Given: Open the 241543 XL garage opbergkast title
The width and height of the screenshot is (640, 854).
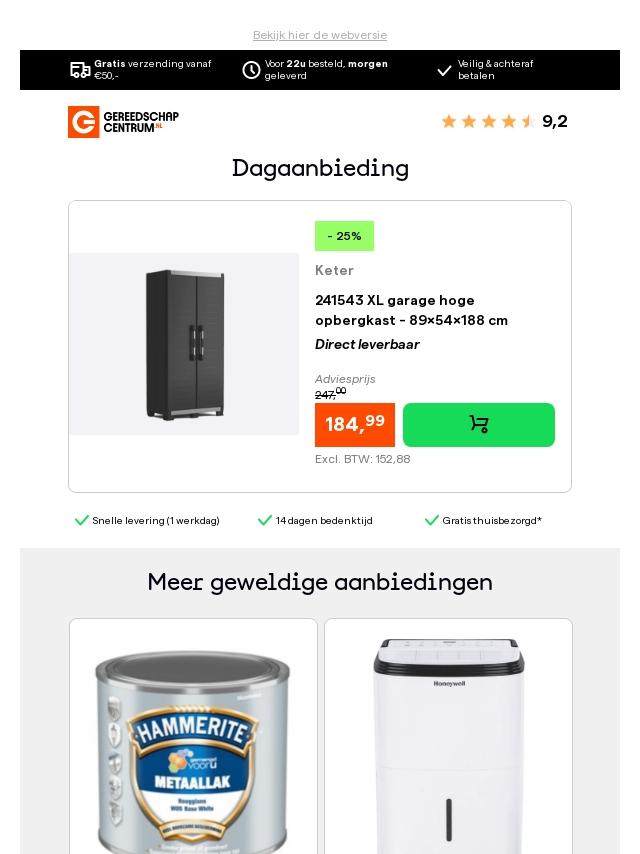Looking at the screenshot, I should click(411, 310).
